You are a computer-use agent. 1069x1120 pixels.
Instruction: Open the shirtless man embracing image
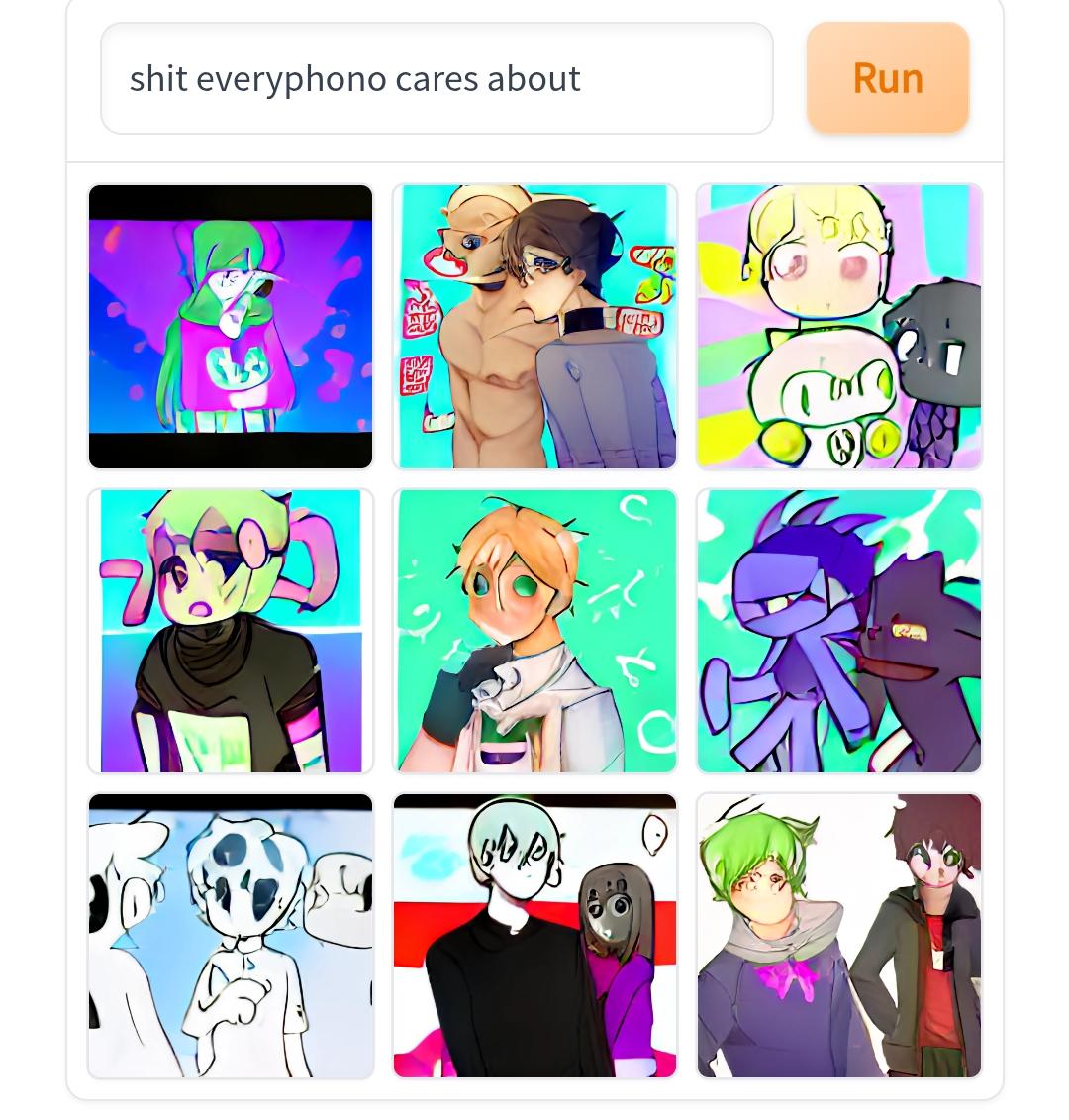pos(534,326)
